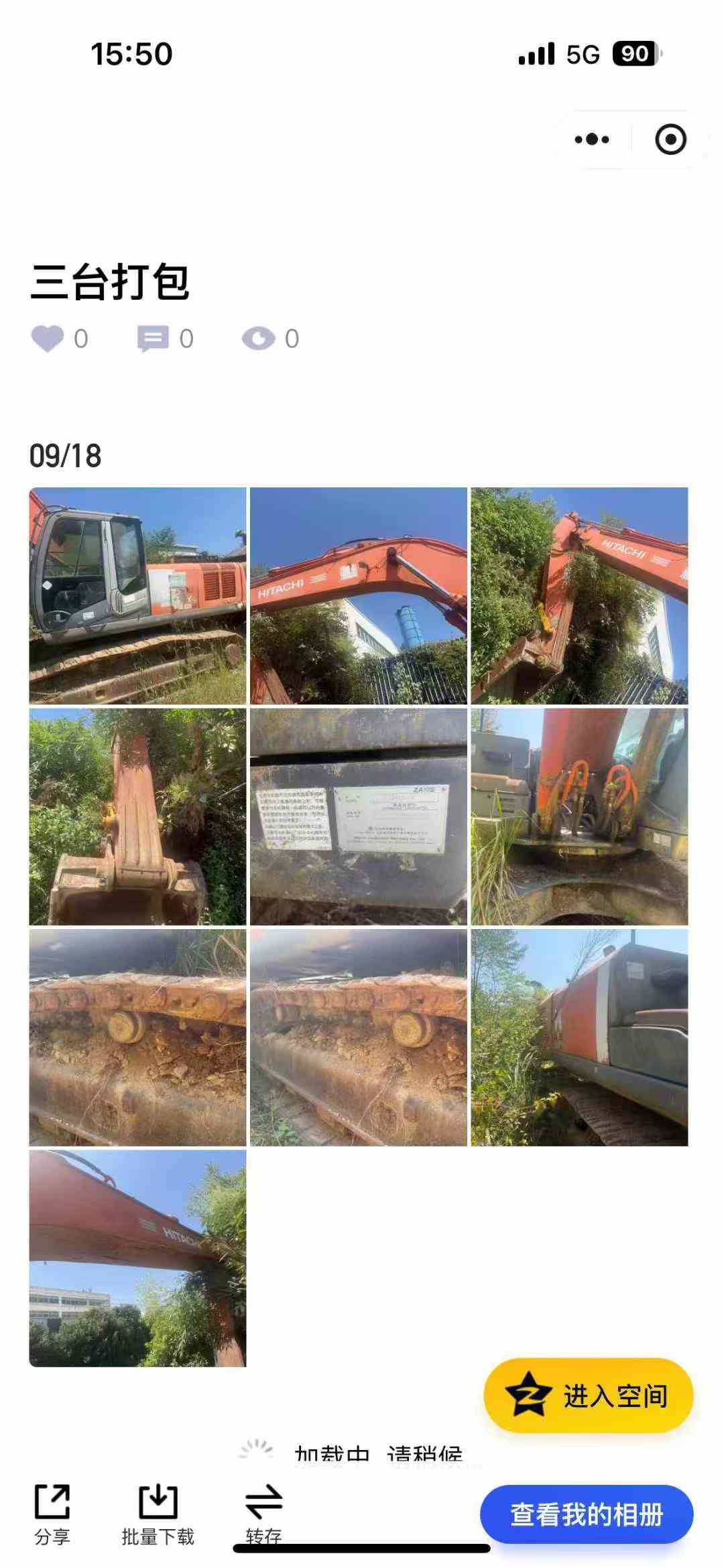View the hydraulic hoses photo

[579, 817]
